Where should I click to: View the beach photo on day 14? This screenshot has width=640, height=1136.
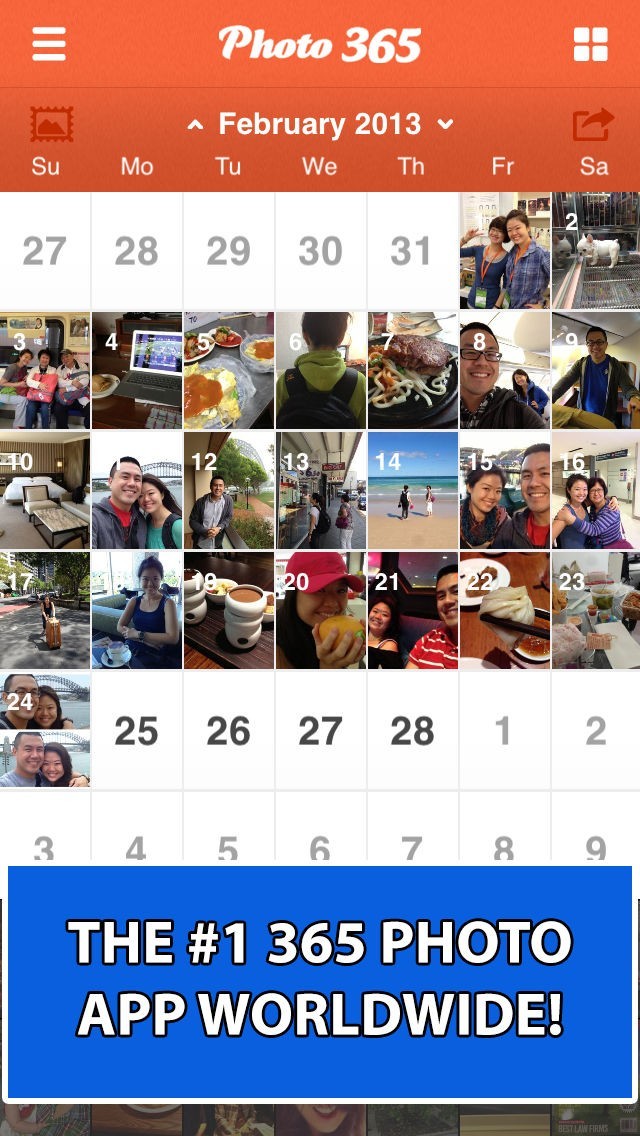(x=412, y=490)
